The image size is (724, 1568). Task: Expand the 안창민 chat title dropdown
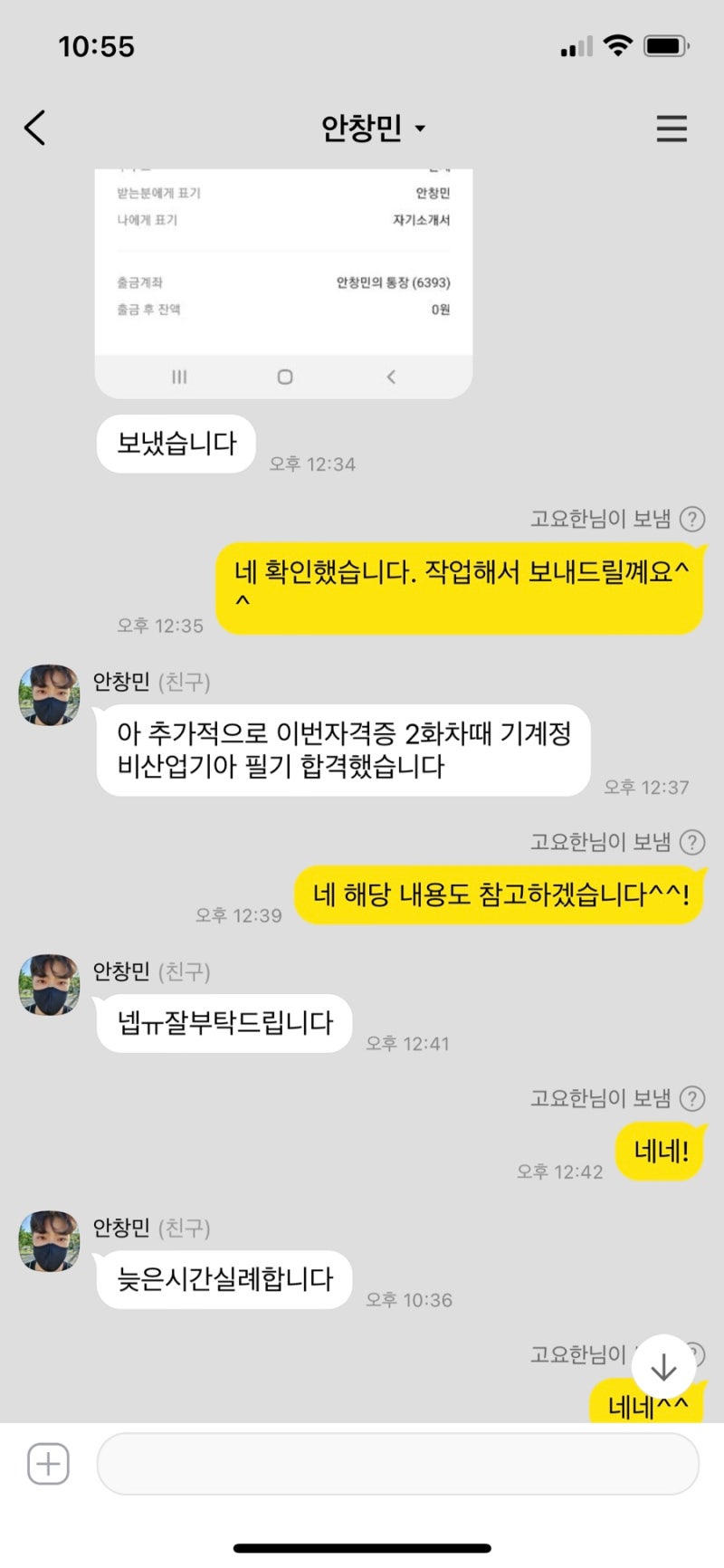click(x=420, y=129)
